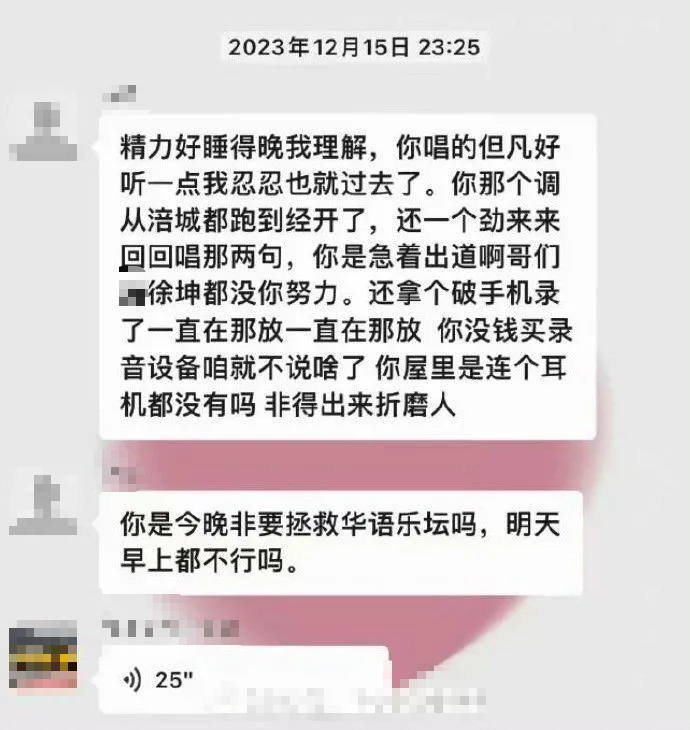This screenshot has width=690, height=730.
Task: Open the avatar of the voice message sender
Action: pos(44,657)
